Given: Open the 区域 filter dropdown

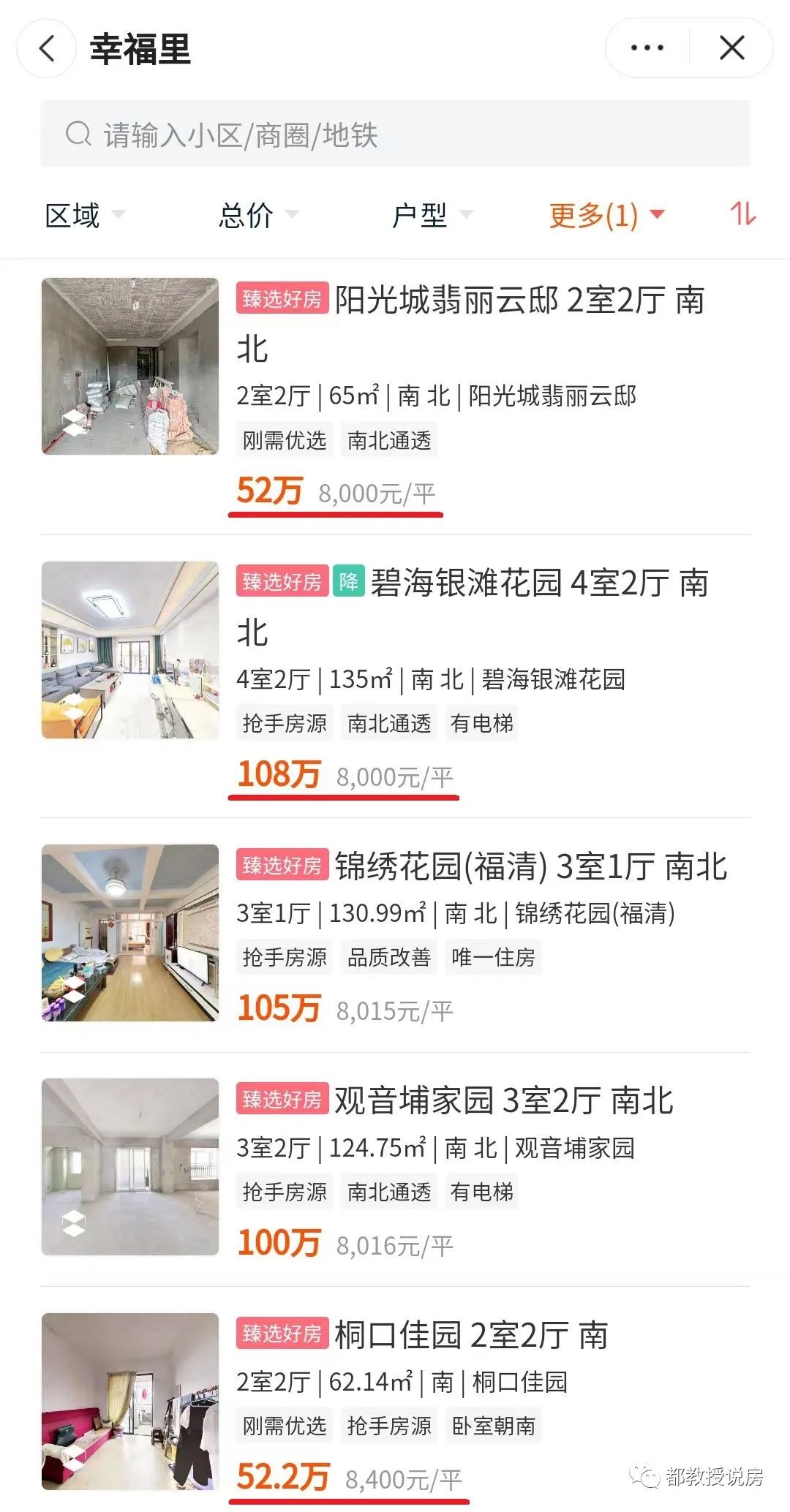Looking at the screenshot, I should [x=84, y=216].
